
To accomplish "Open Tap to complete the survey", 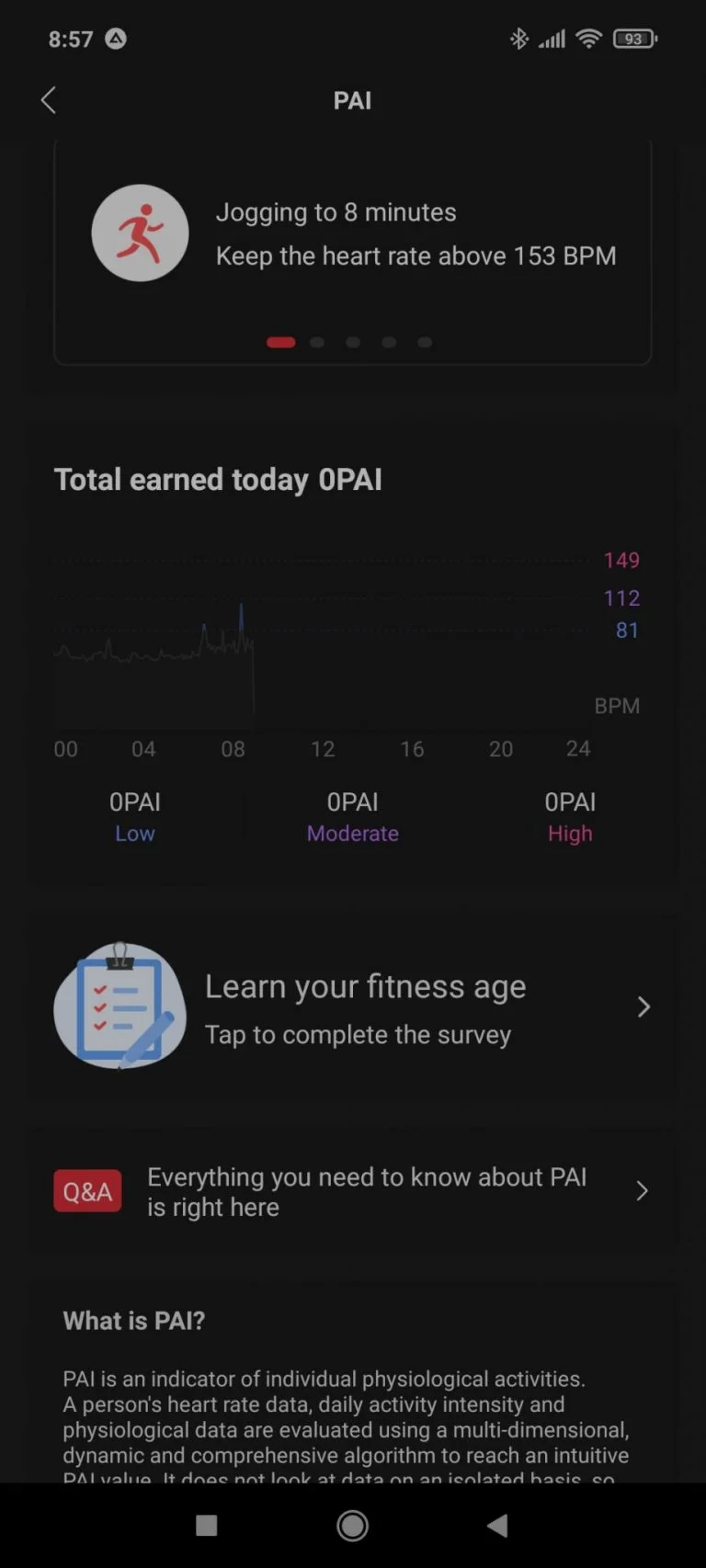I will tap(359, 1034).
